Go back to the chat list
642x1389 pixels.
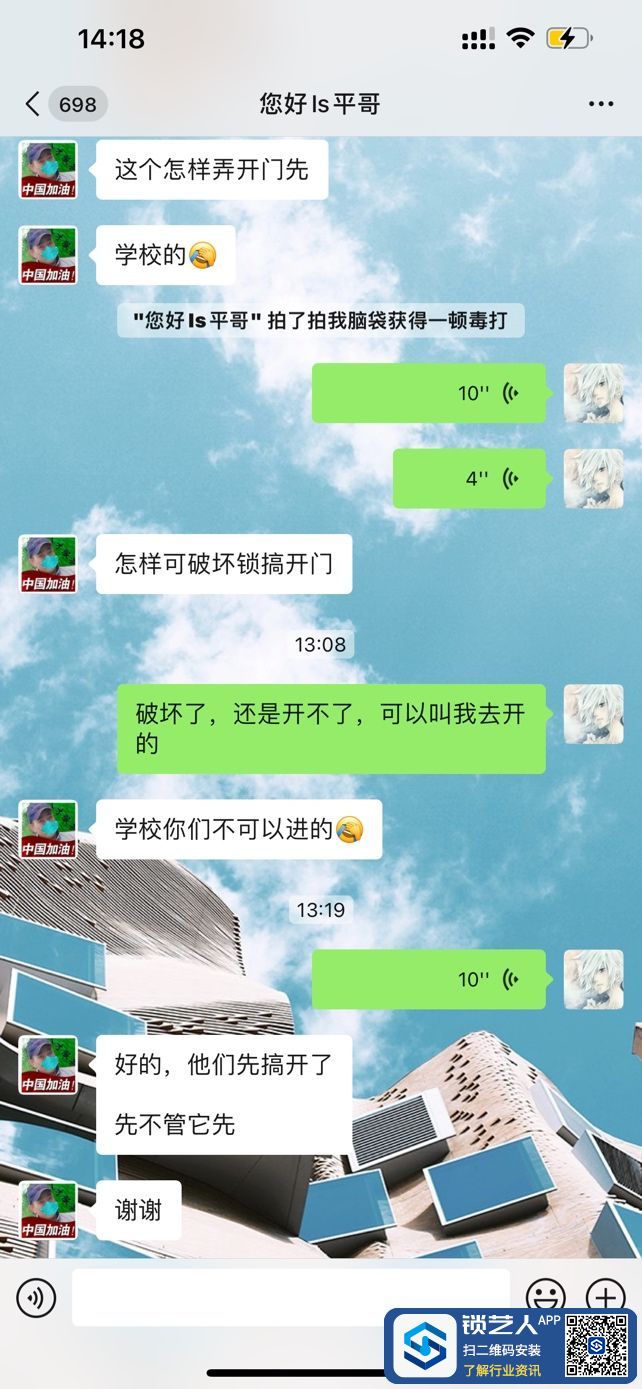[x=33, y=104]
